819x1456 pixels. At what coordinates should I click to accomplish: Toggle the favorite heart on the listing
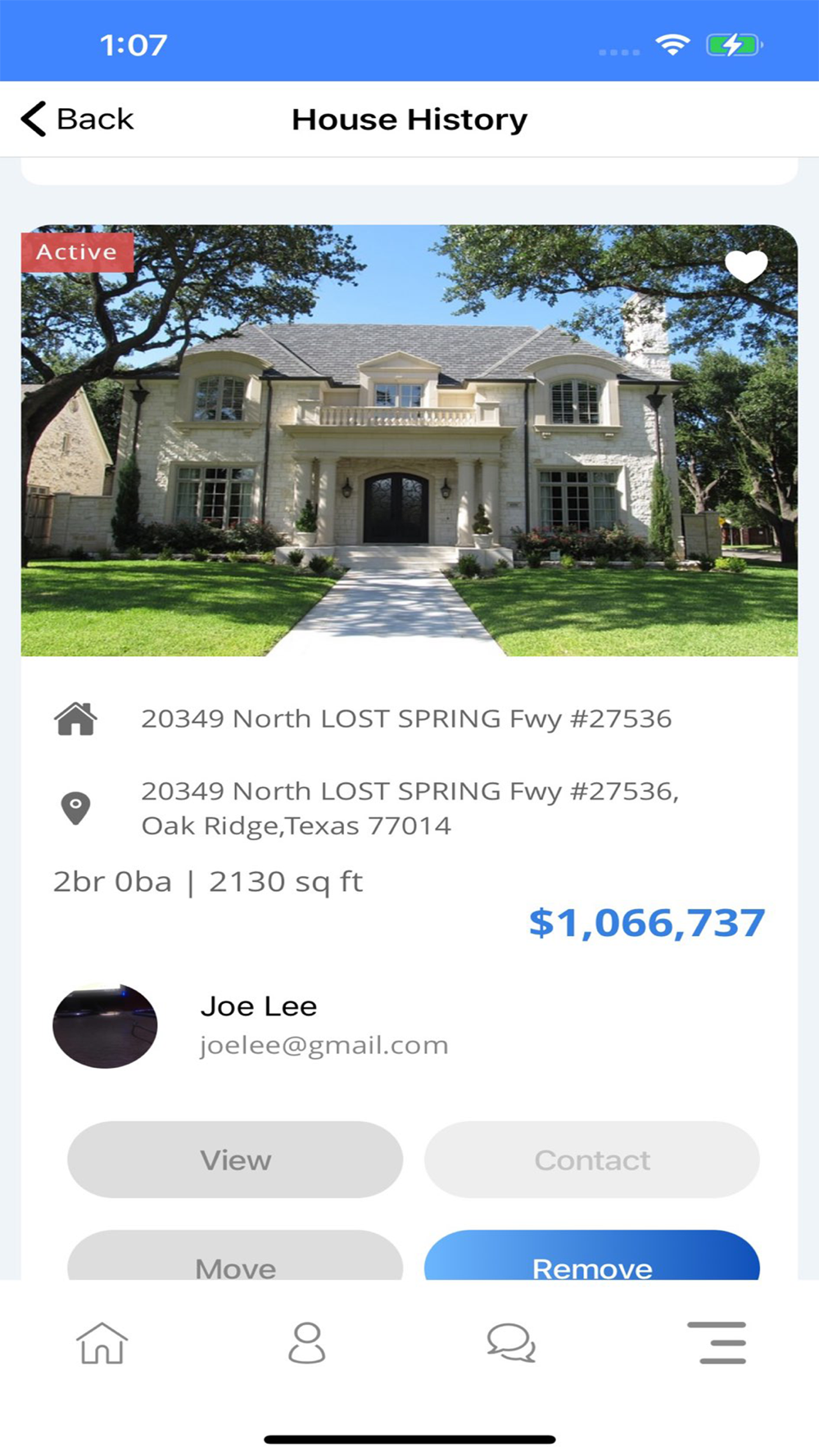(x=746, y=266)
